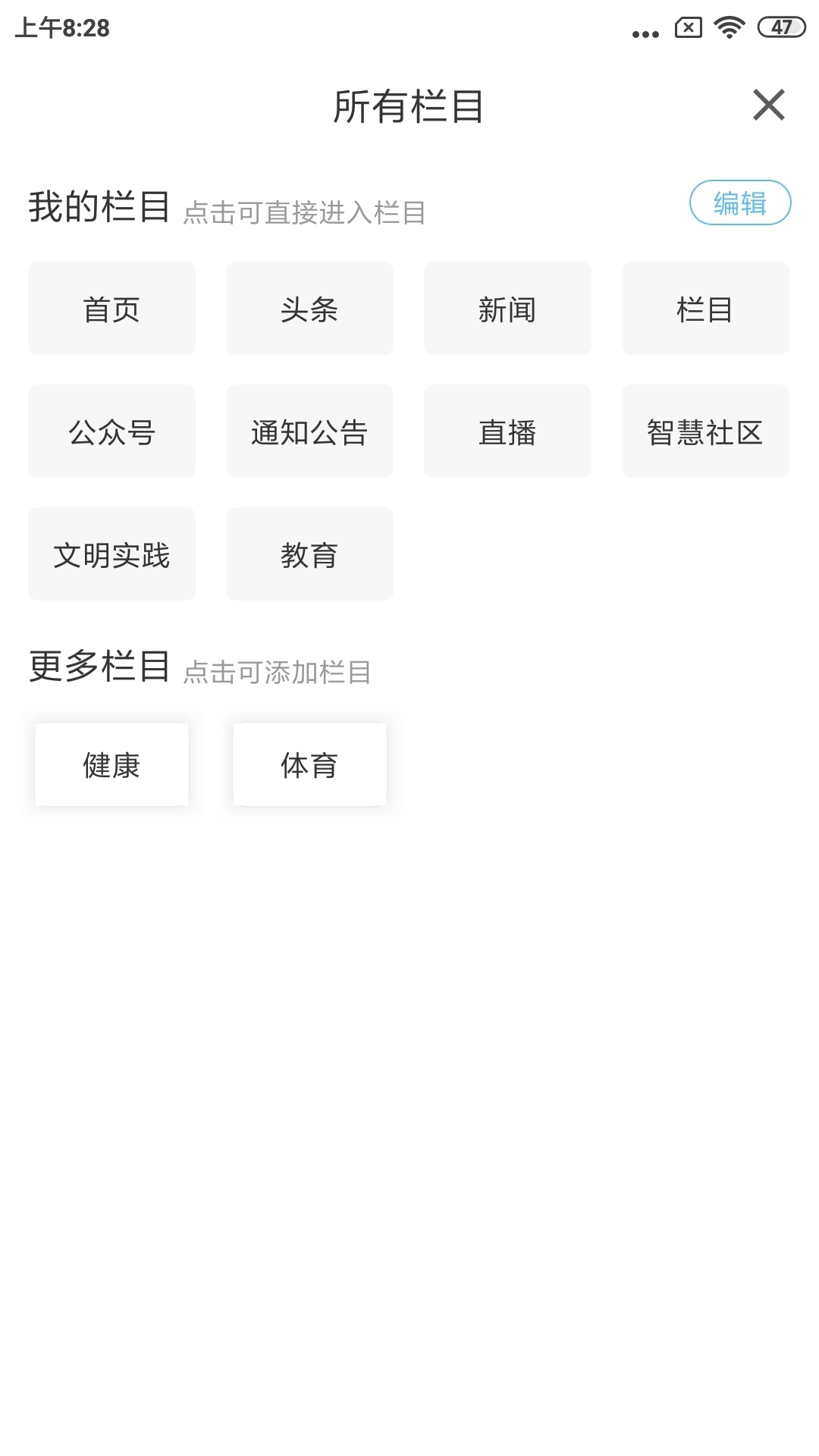Open the 首页 channel tile
Screen dimensions: 819x1456
pos(111,308)
